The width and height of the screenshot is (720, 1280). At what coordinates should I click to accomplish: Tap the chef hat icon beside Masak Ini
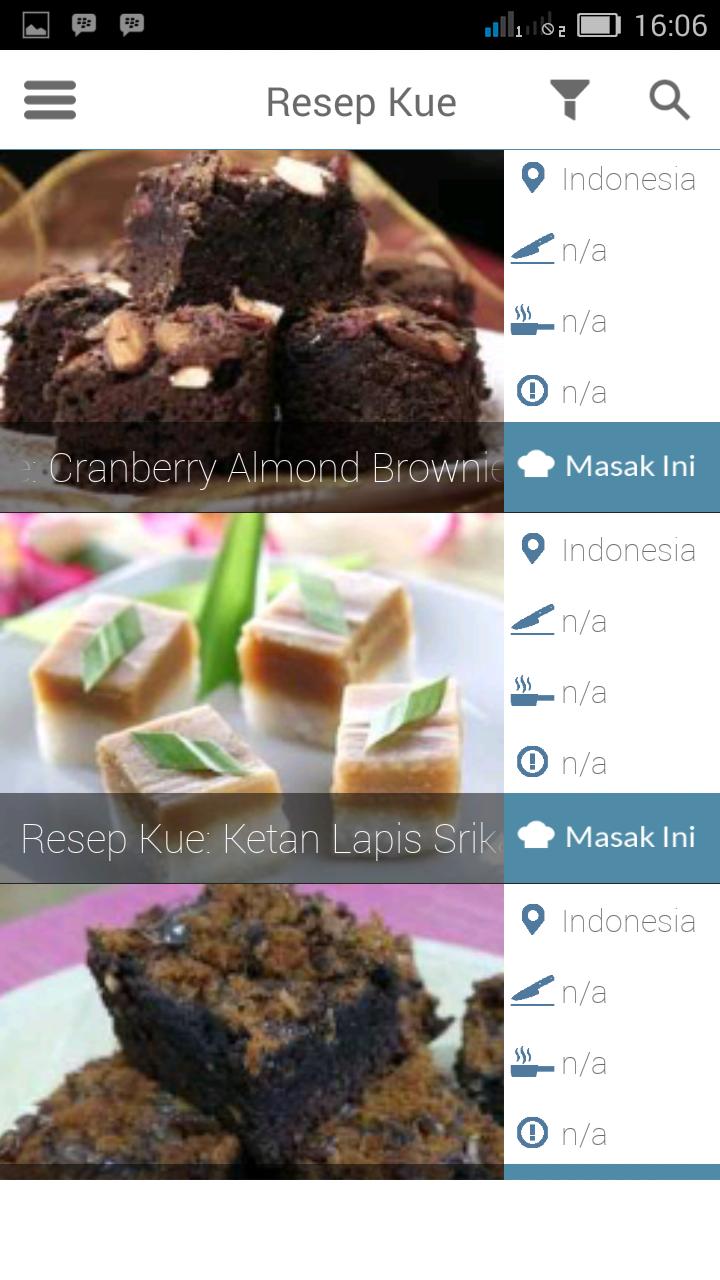point(537,466)
